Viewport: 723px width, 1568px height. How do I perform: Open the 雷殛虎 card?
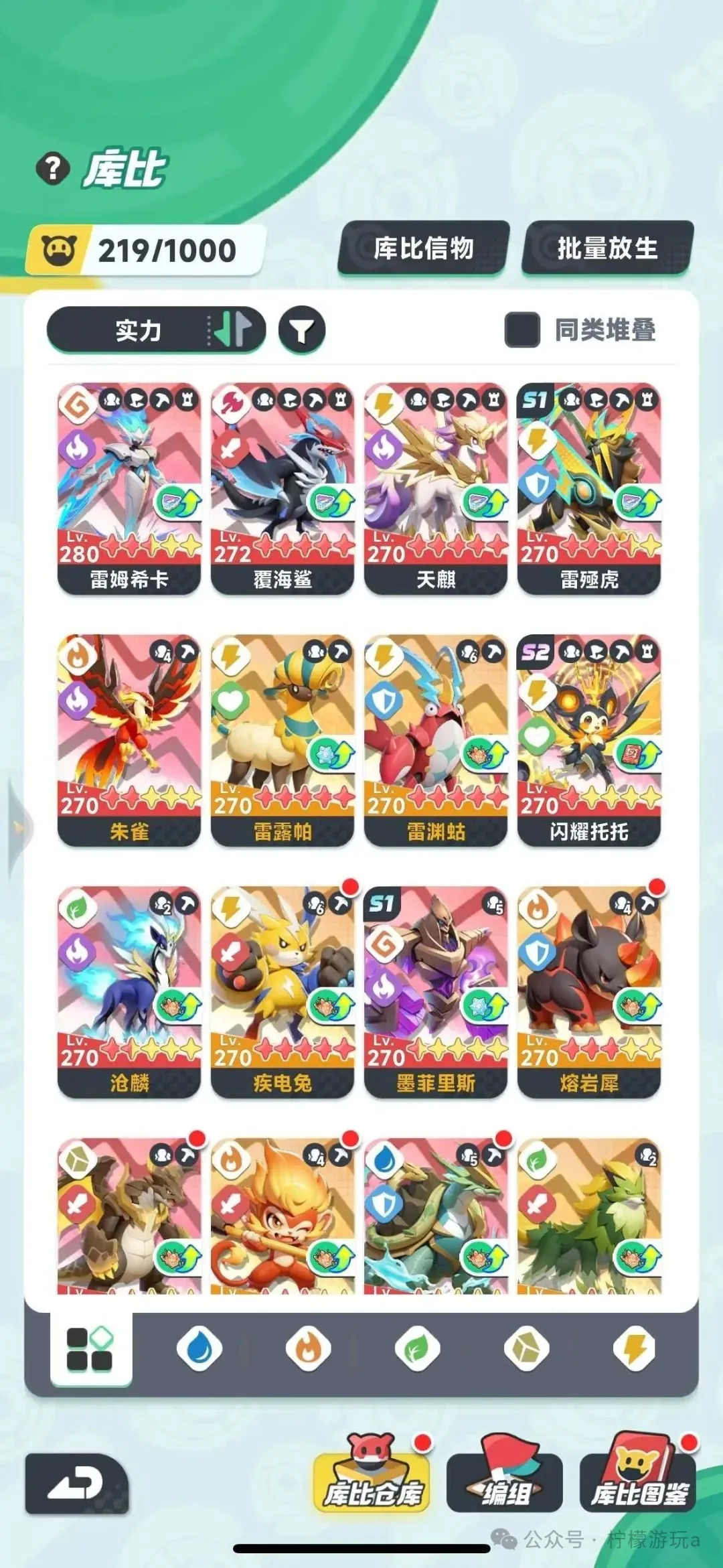click(x=589, y=489)
